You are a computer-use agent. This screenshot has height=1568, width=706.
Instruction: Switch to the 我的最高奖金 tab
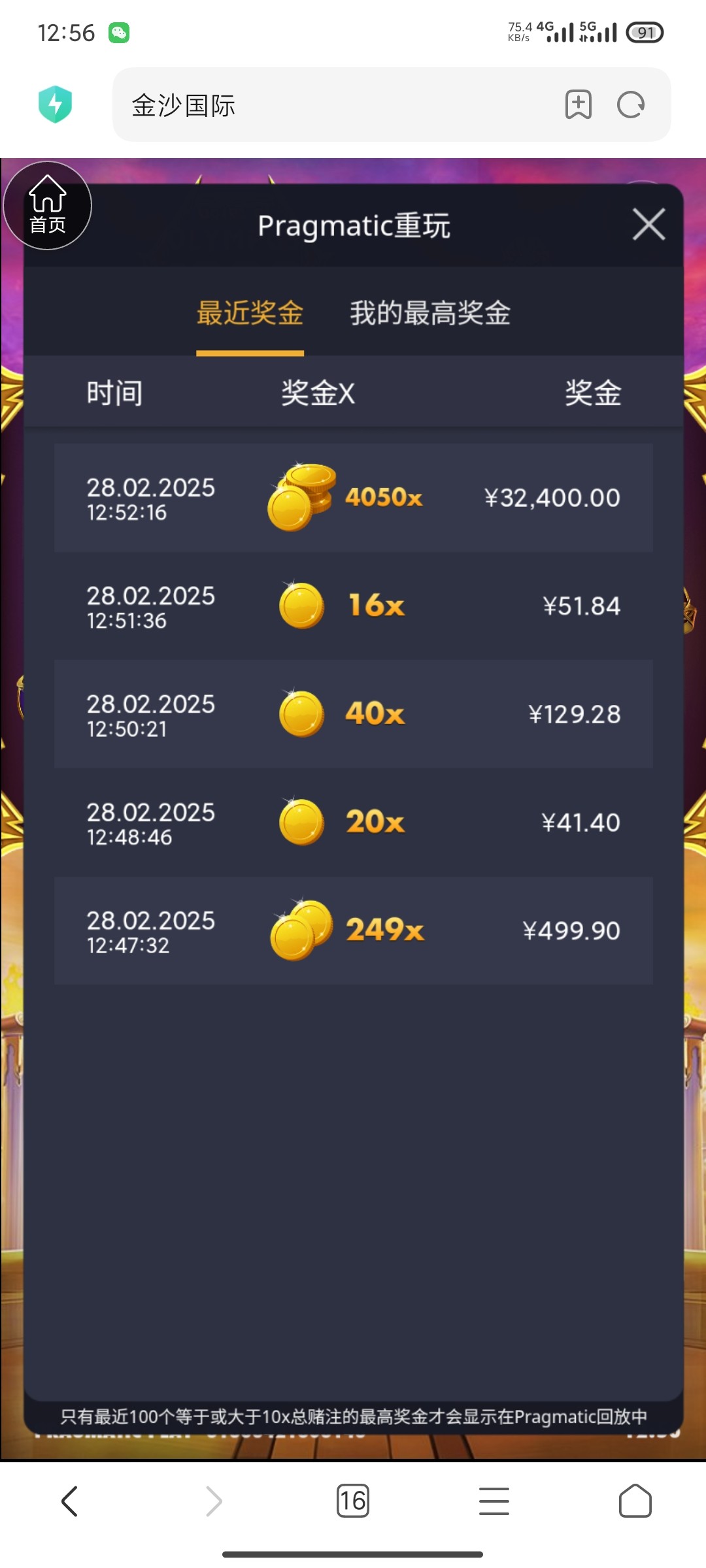tap(429, 313)
